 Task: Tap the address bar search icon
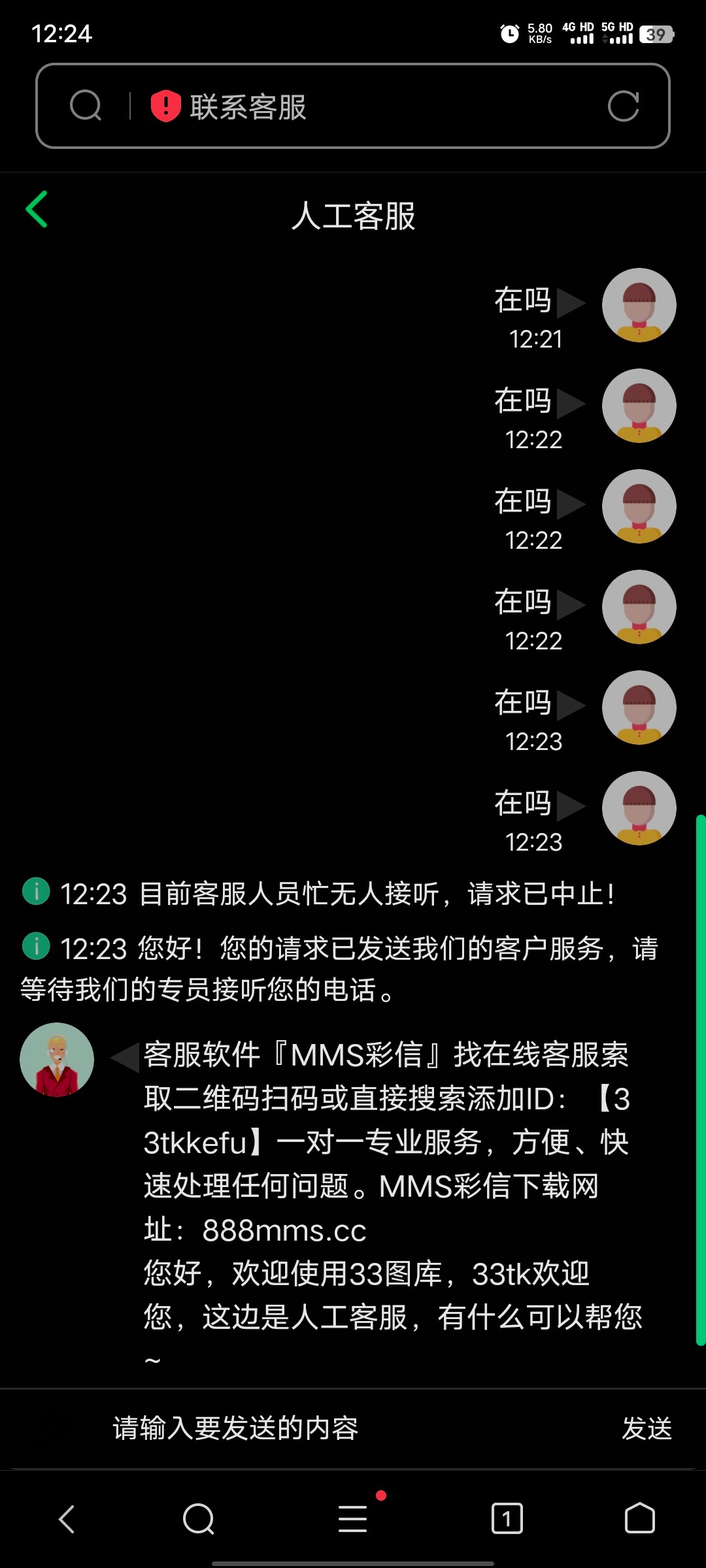tap(86, 106)
